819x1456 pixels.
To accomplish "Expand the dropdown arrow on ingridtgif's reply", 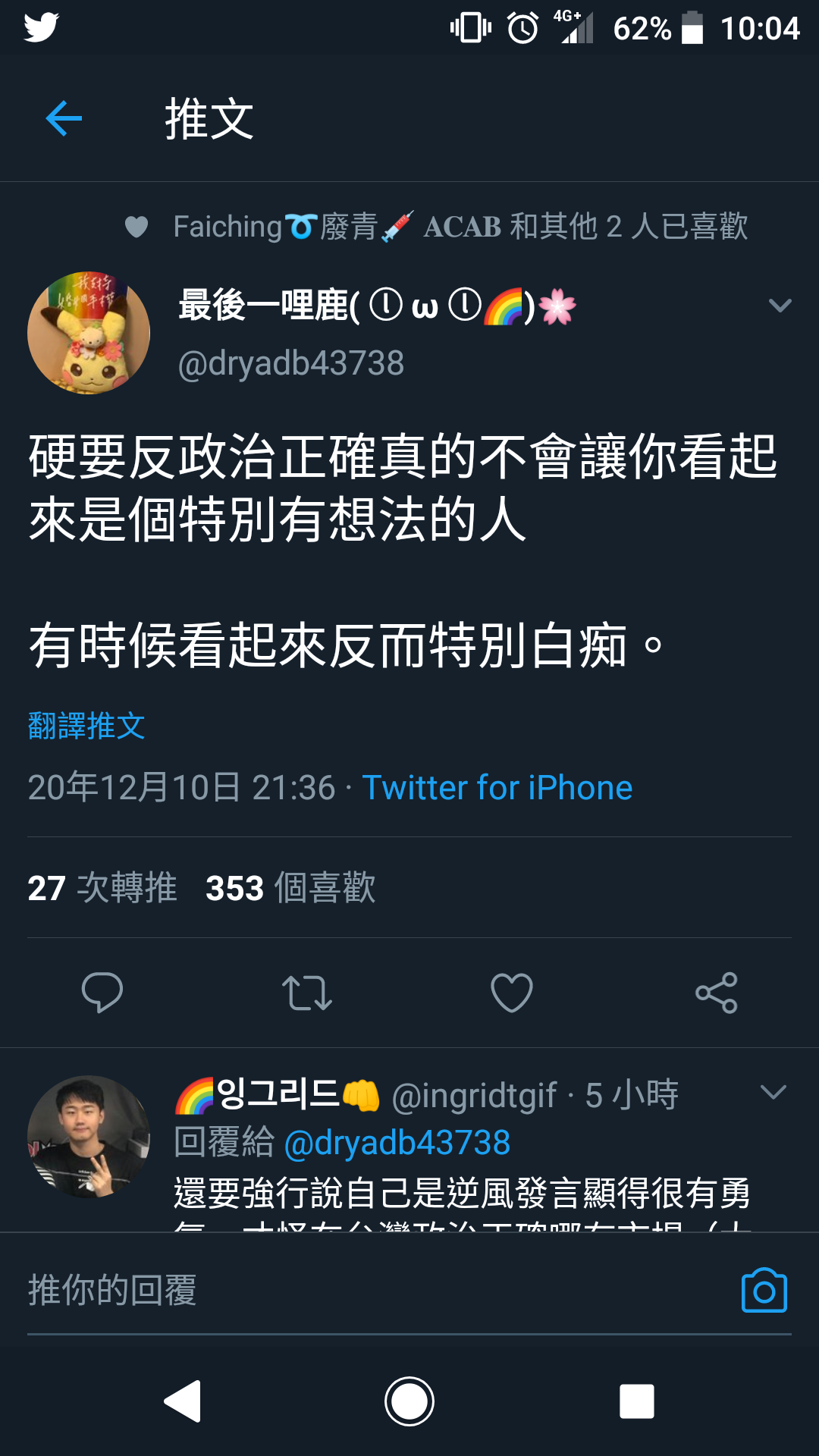I will [773, 1092].
